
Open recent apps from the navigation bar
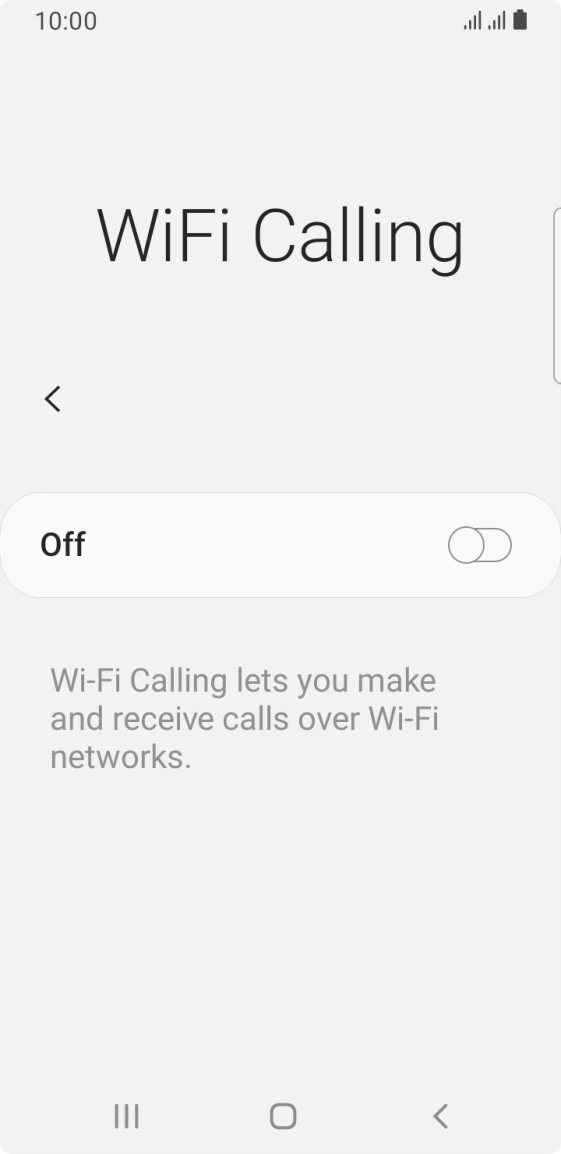[127, 1116]
